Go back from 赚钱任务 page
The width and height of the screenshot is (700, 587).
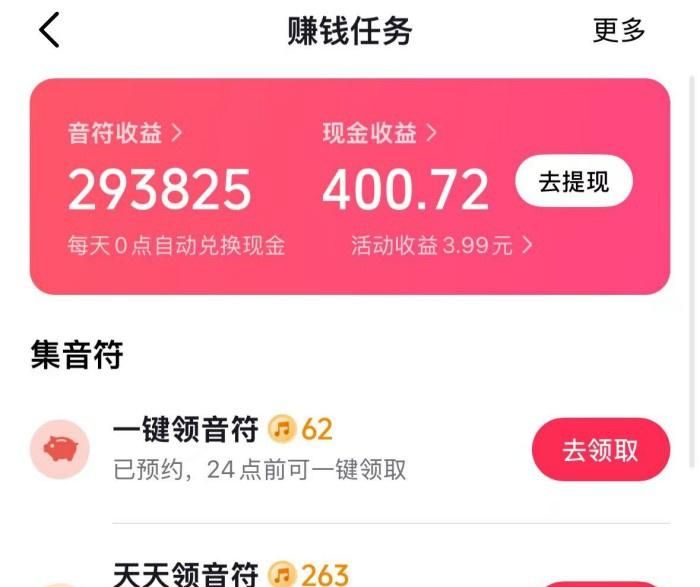click(50, 31)
